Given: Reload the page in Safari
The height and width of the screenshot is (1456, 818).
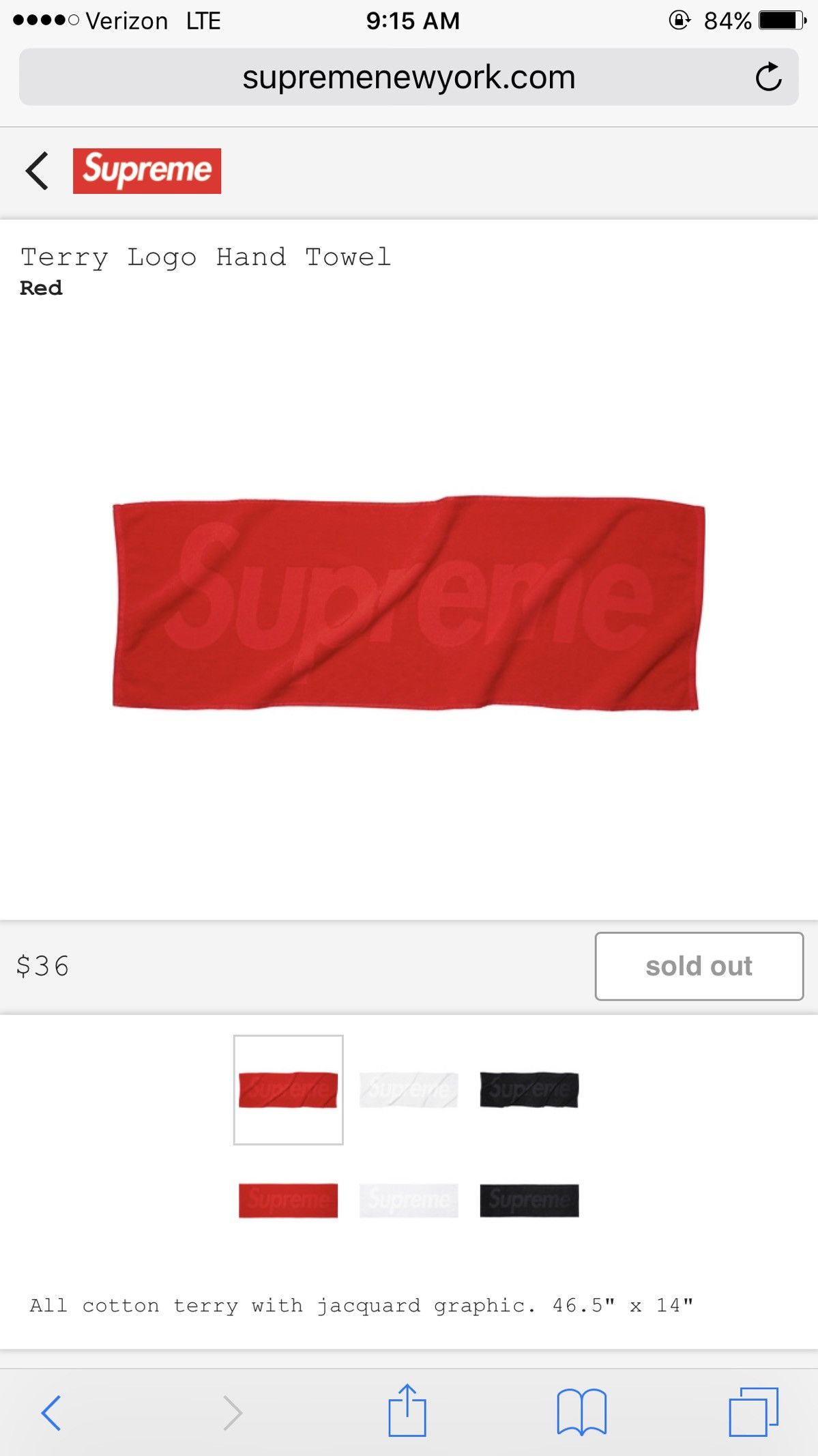Looking at the screenshot, I should click(x=769, y=77).
